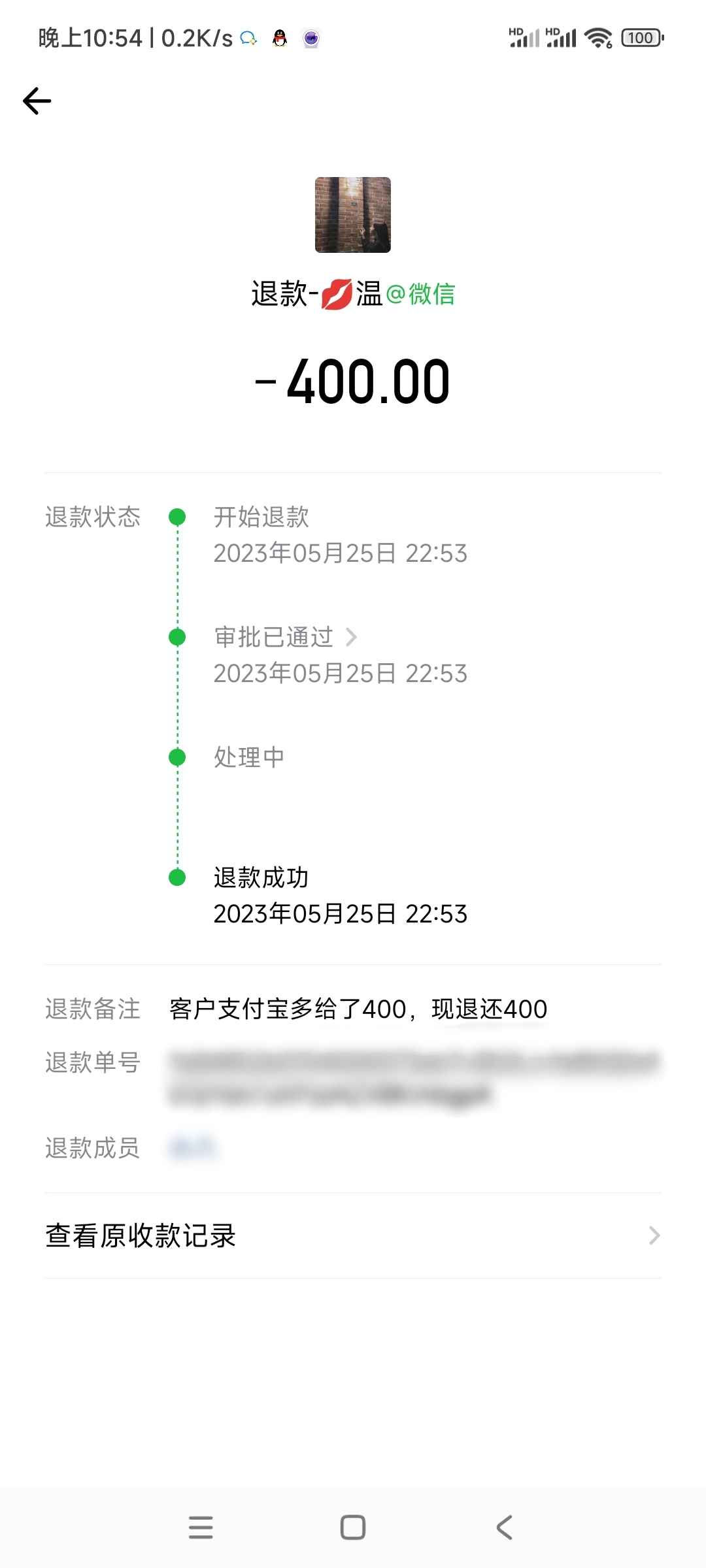Tap the system back button
The image size is (706, 1568).
coord(504,1527)
